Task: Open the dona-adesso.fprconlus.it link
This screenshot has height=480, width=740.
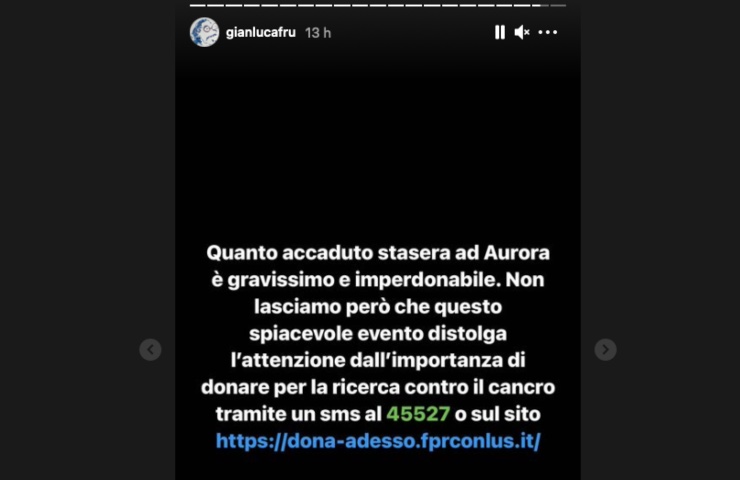Action: click(x=378, y=440)
